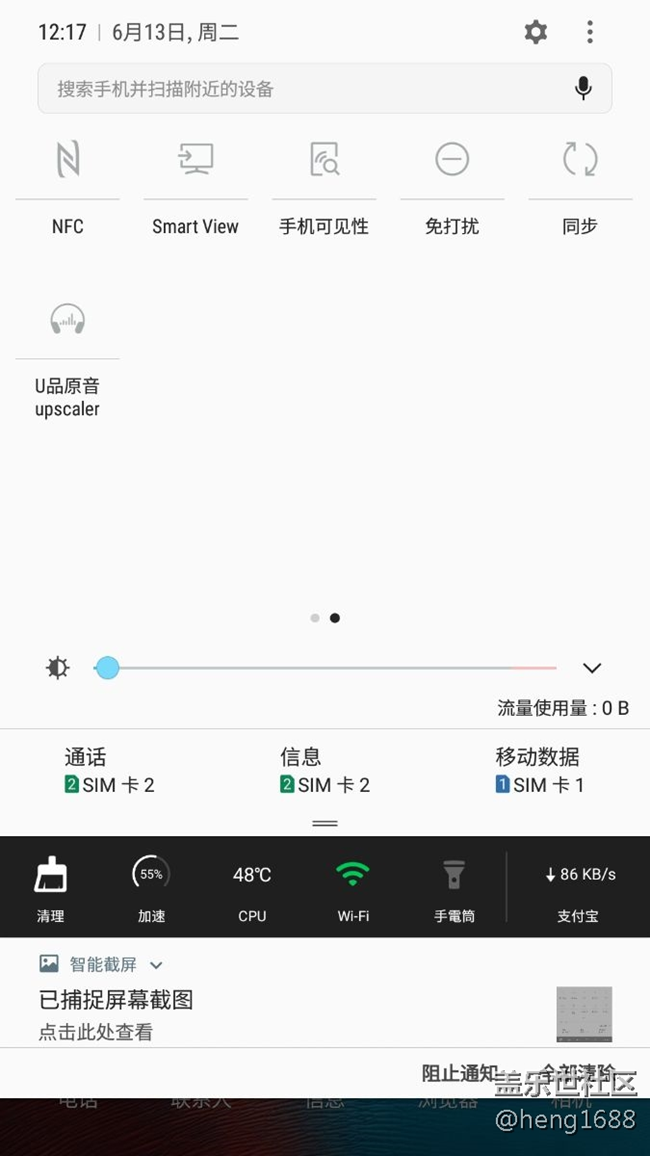Tap the brightness slider bar

330,668
